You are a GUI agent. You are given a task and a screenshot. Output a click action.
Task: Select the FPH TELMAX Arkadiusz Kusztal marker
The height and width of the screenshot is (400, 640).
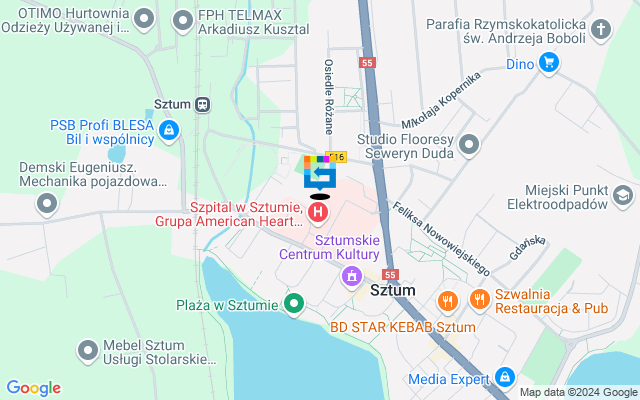(x=183, y=19)
